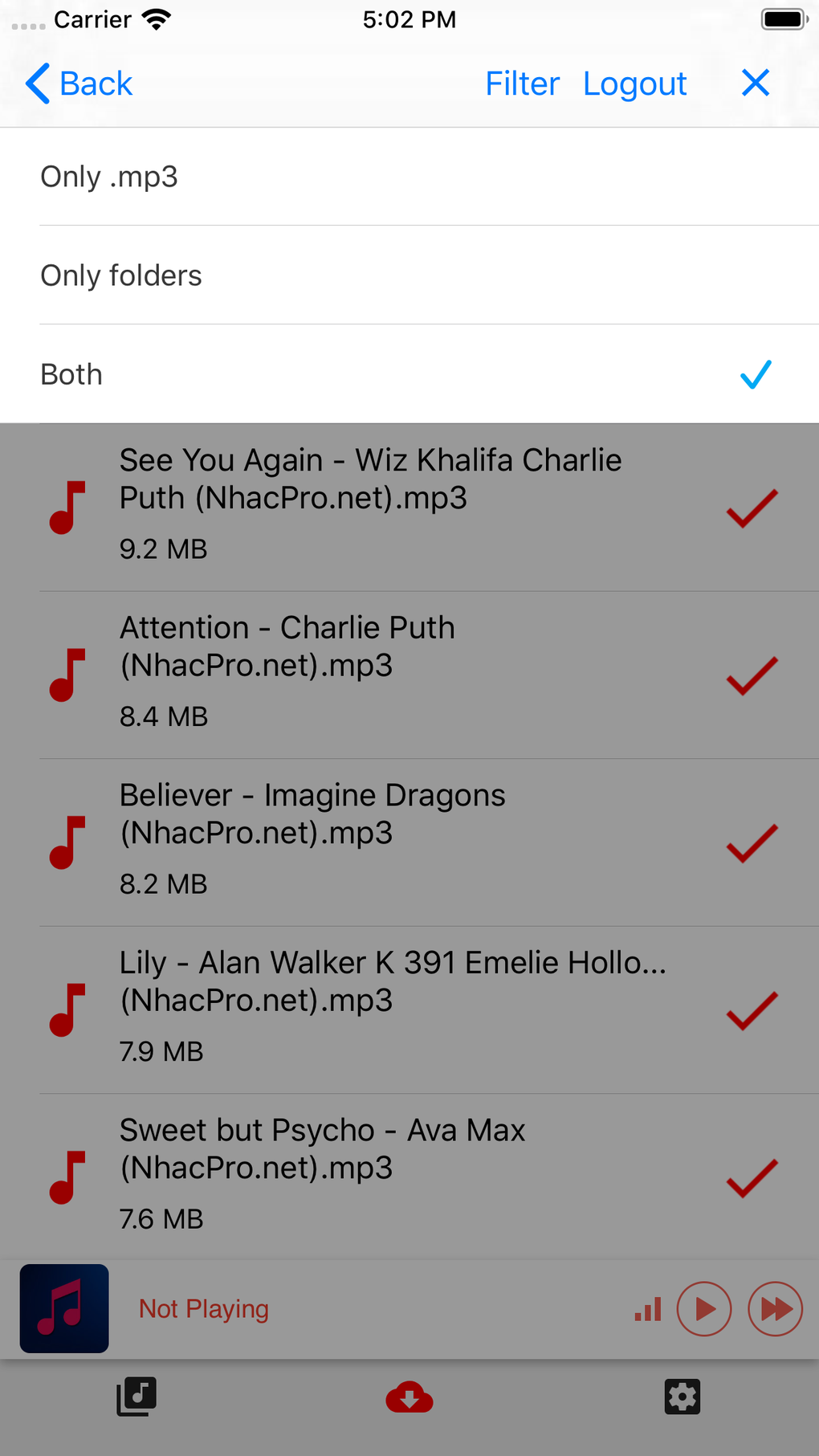Image resolution: width=819 pixels, height=1456 pixels.
Task: Close the screen with the X icon
Action: pos(756,83)
